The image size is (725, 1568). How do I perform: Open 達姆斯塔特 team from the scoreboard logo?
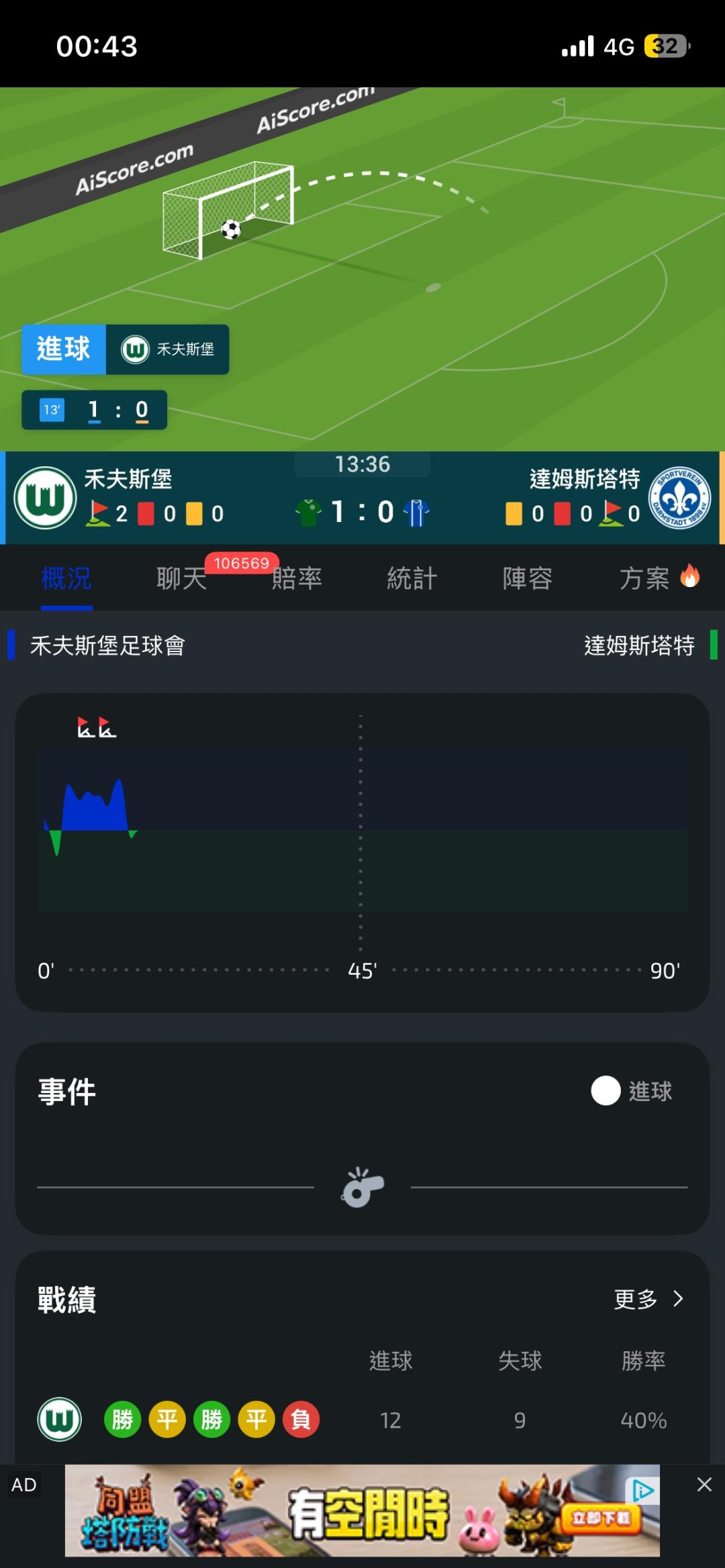pyautogui.click(x=679, y=498)
